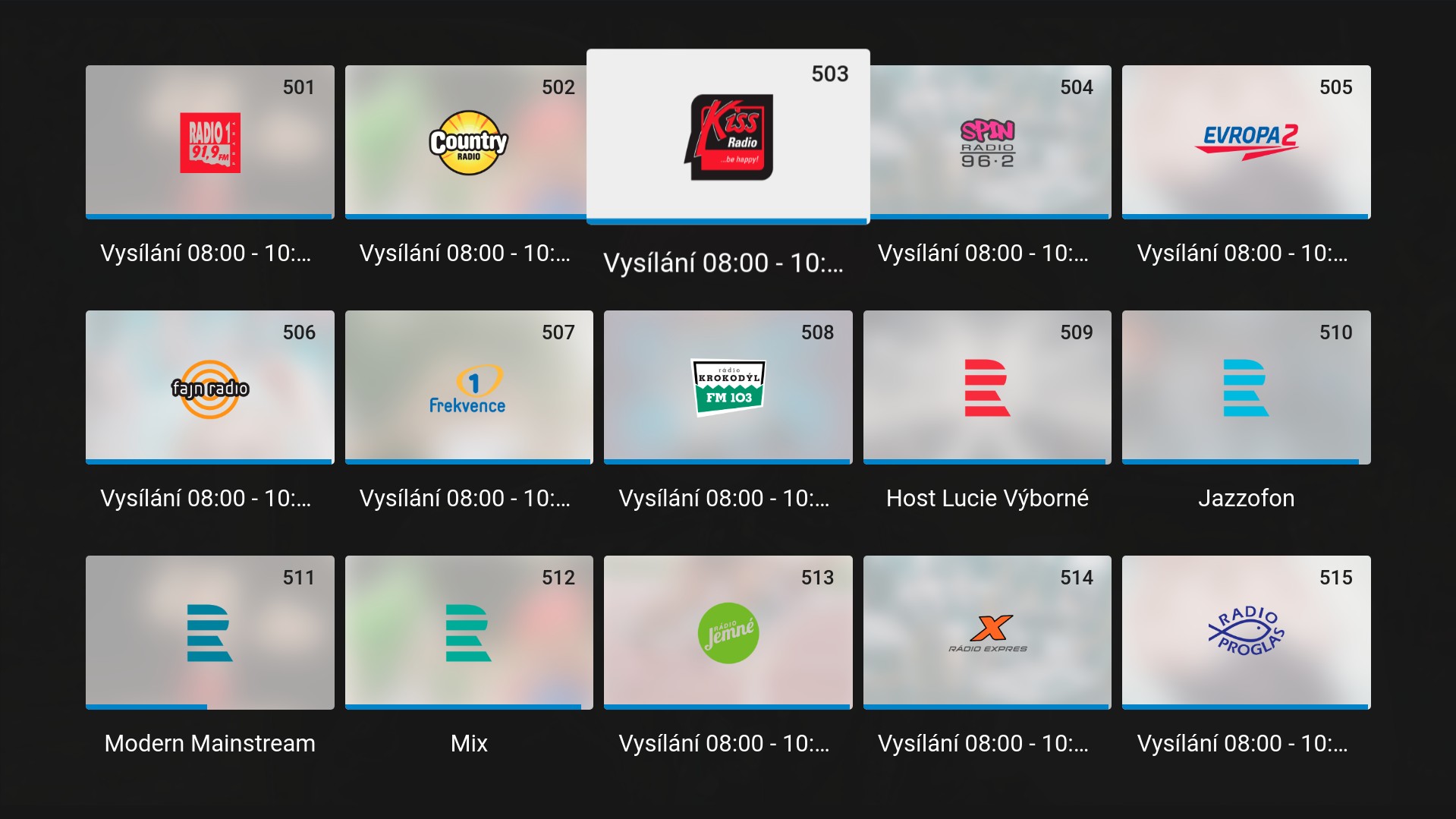This screenshot has height=819, width=1456.
Task: Open Fajn Radio channel 506
Action: (209, 387)
